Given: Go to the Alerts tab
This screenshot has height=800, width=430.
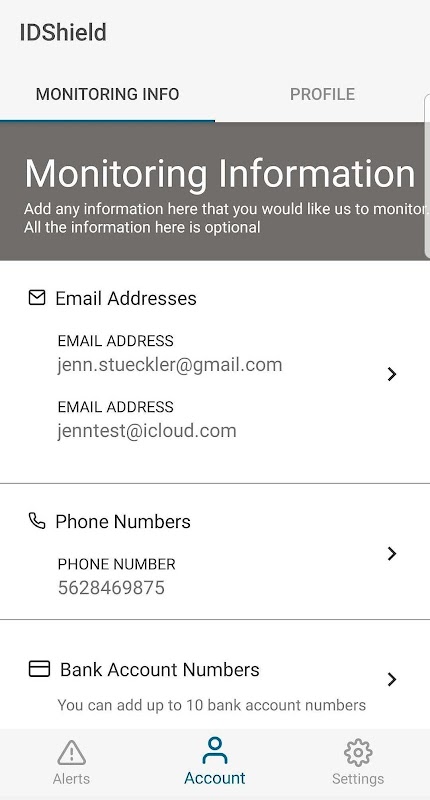Looking at the screenshot, I should click(x=71, y=762).
